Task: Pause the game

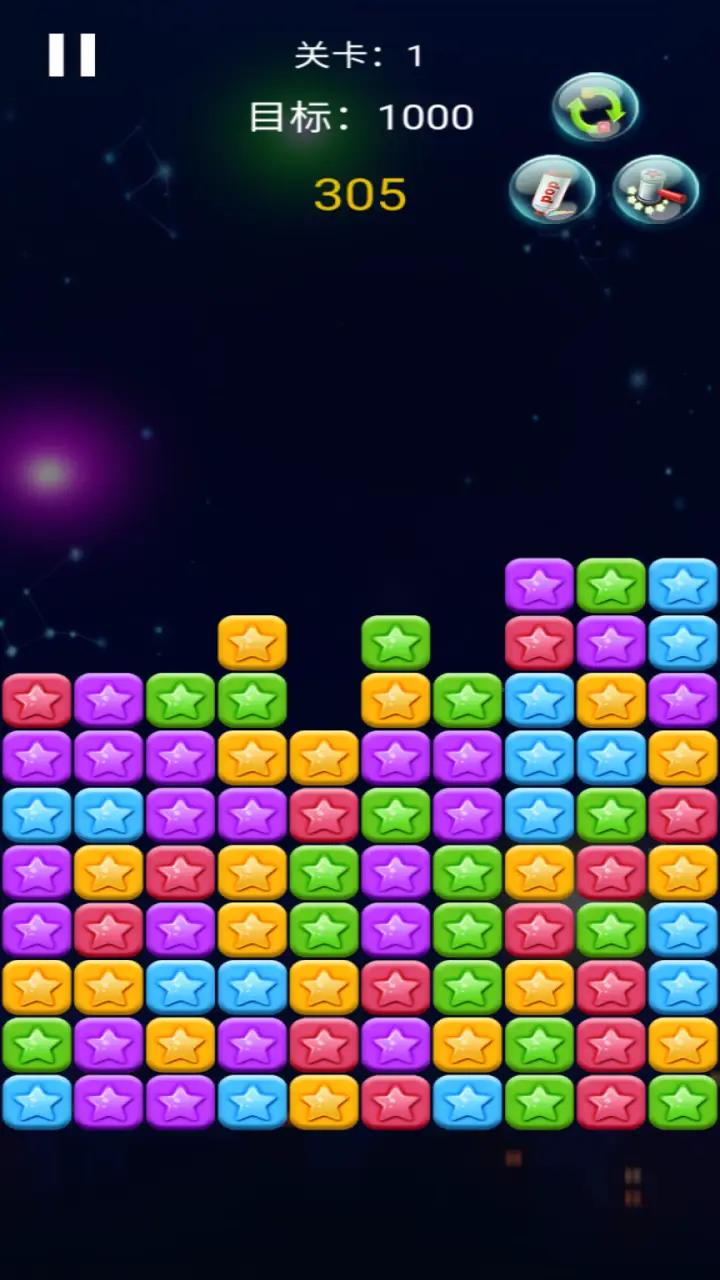Action: pos(72,55)
